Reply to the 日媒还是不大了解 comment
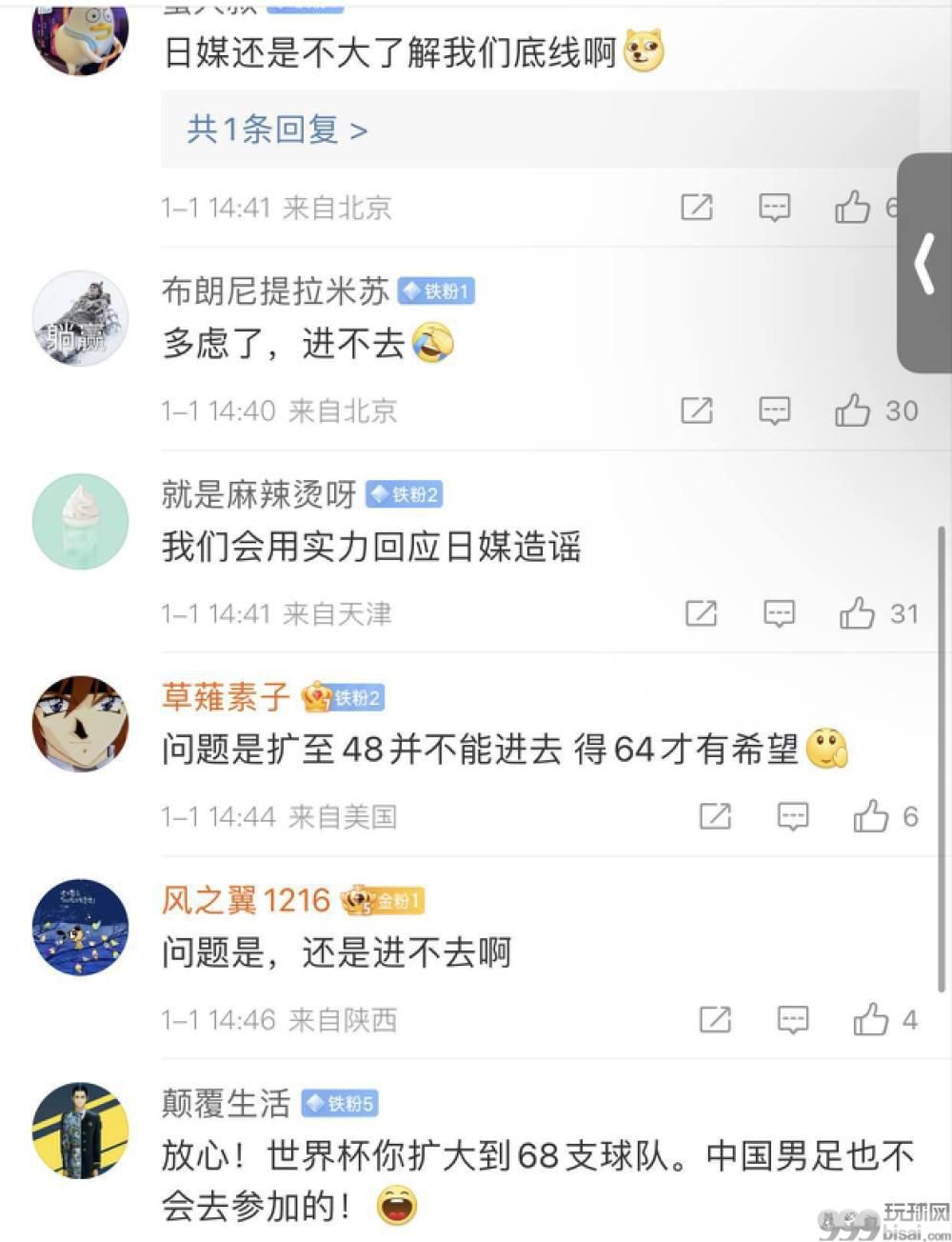 (775, 208)
